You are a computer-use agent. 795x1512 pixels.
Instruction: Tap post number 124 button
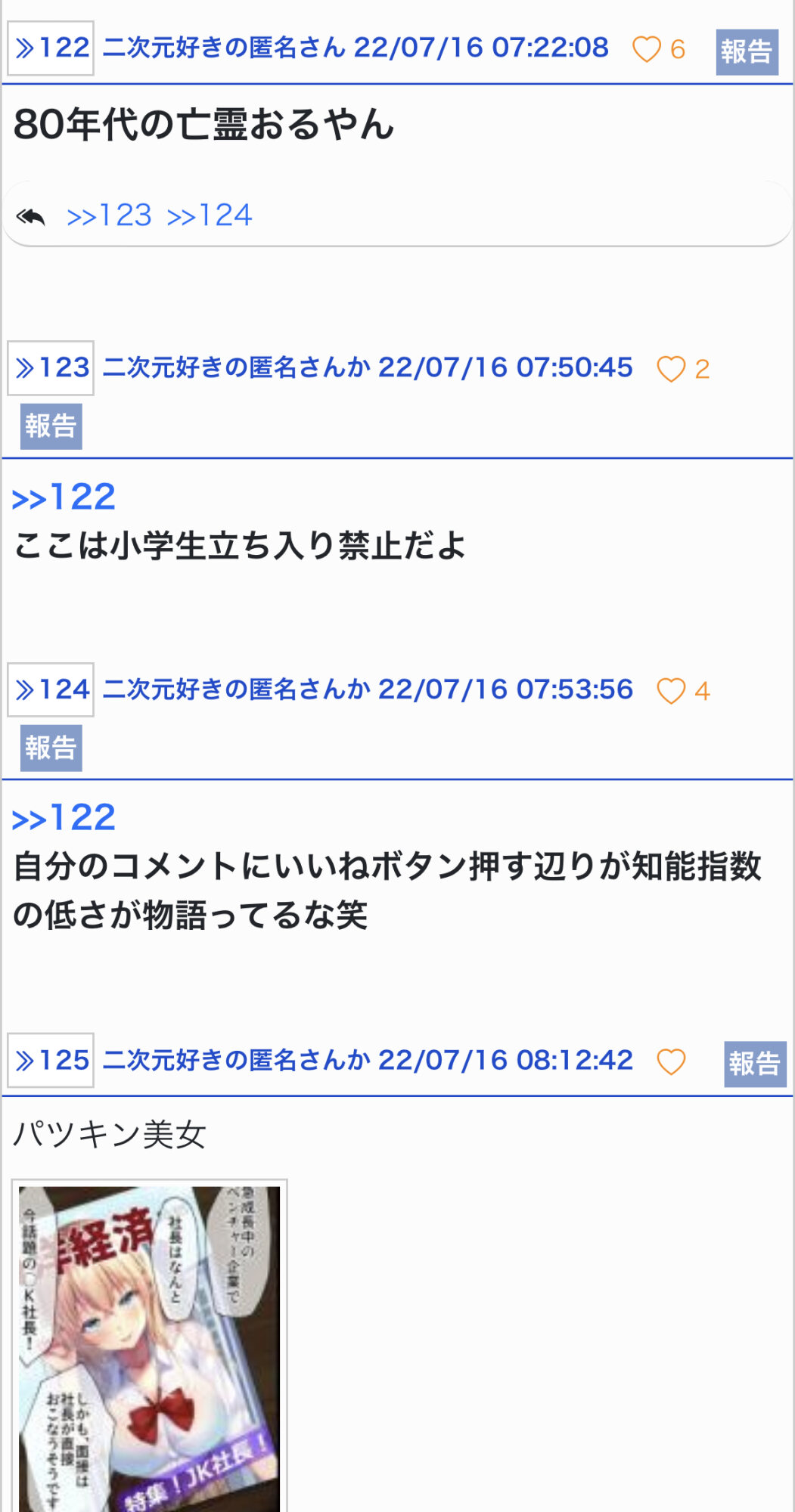tap(51, 689)
